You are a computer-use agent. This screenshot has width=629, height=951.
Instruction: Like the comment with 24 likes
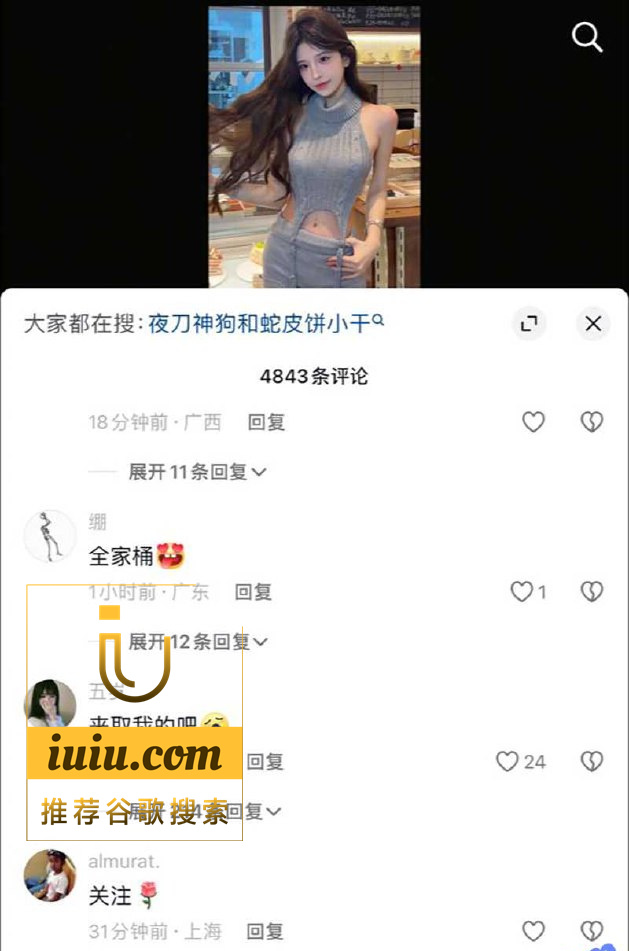pyautogui.click(x=508, y=762)
